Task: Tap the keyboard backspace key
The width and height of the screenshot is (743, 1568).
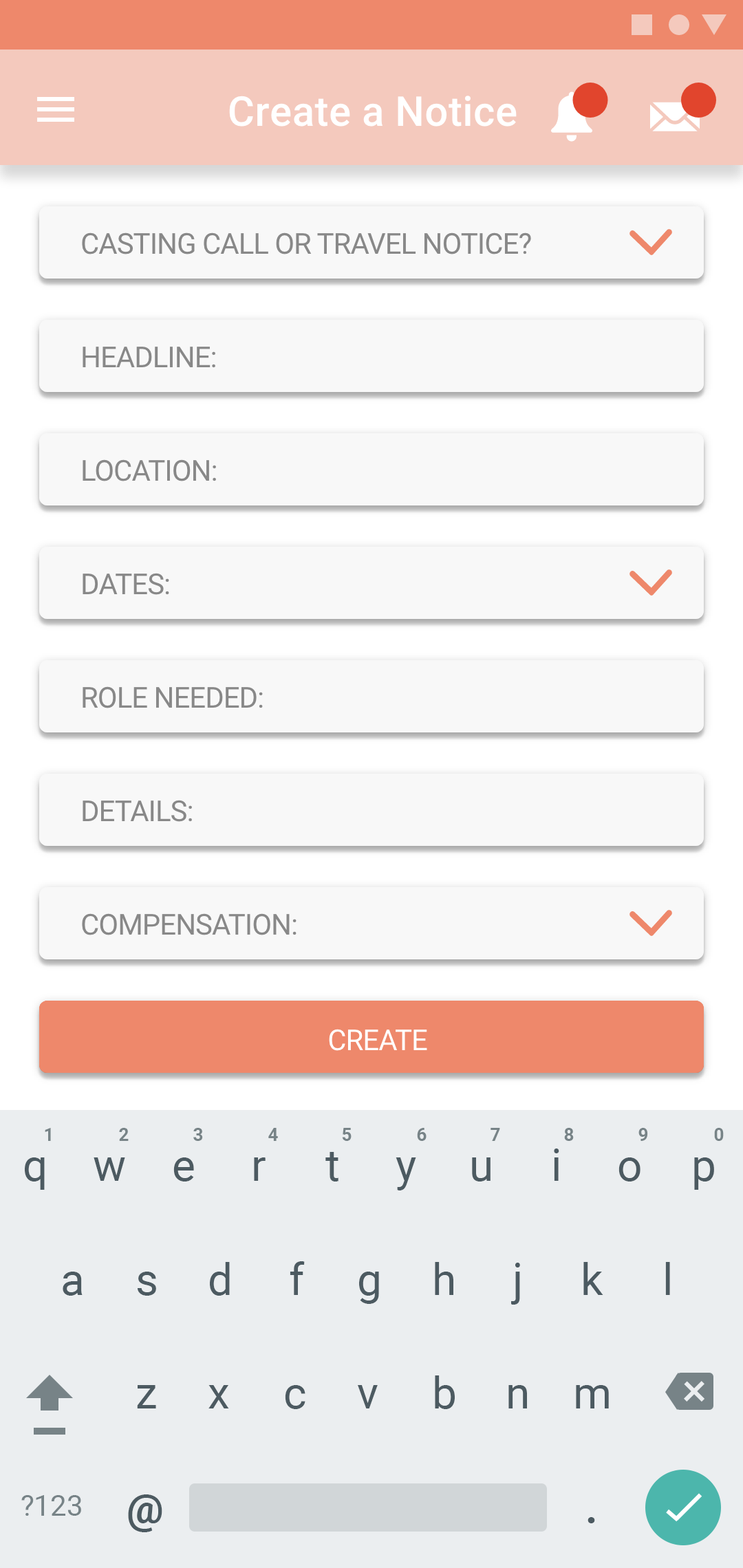Action: click(690, 1392)
